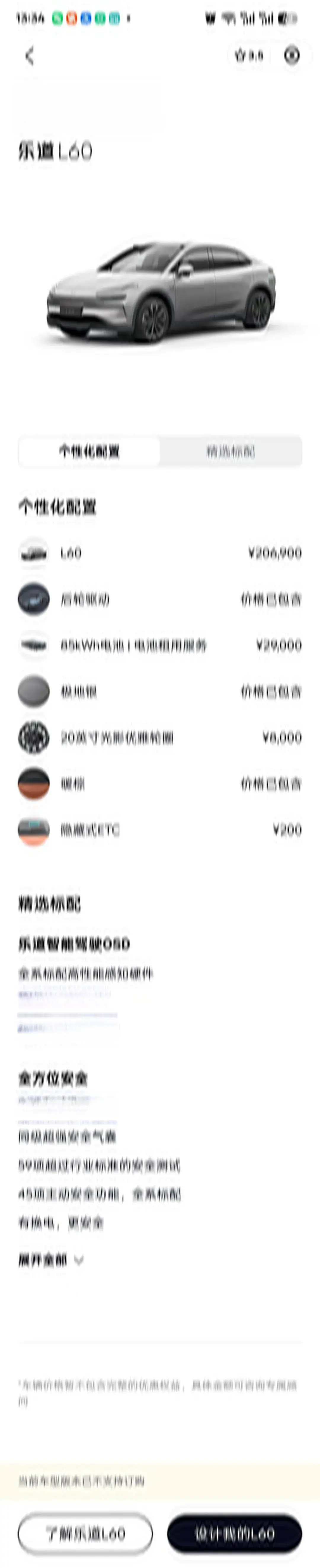320x1568 pixels.
Task: Go back using the top-left arrow
Action: [x=29, y=56]
